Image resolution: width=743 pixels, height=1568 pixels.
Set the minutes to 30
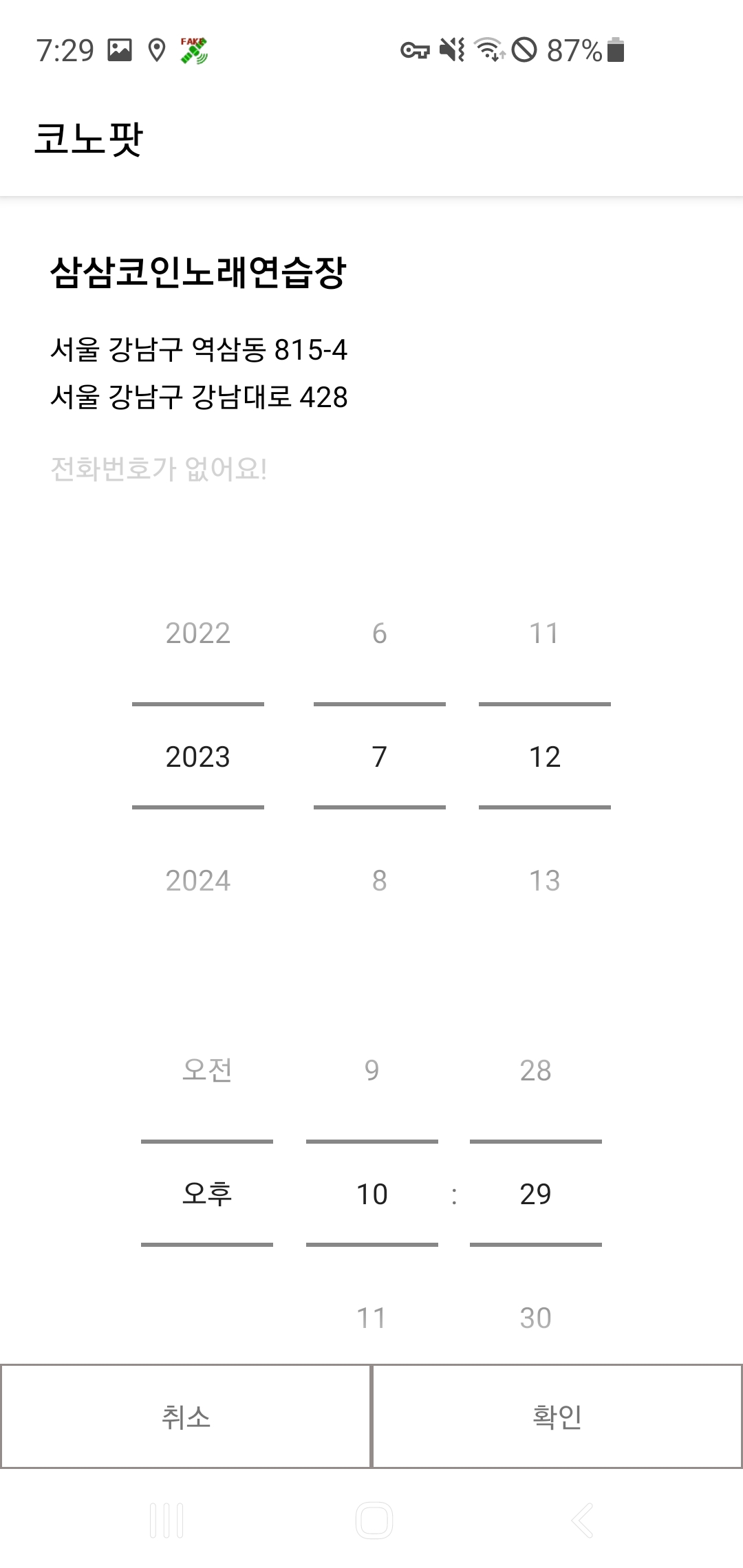pyautogui.click(x=535, y=1318)
